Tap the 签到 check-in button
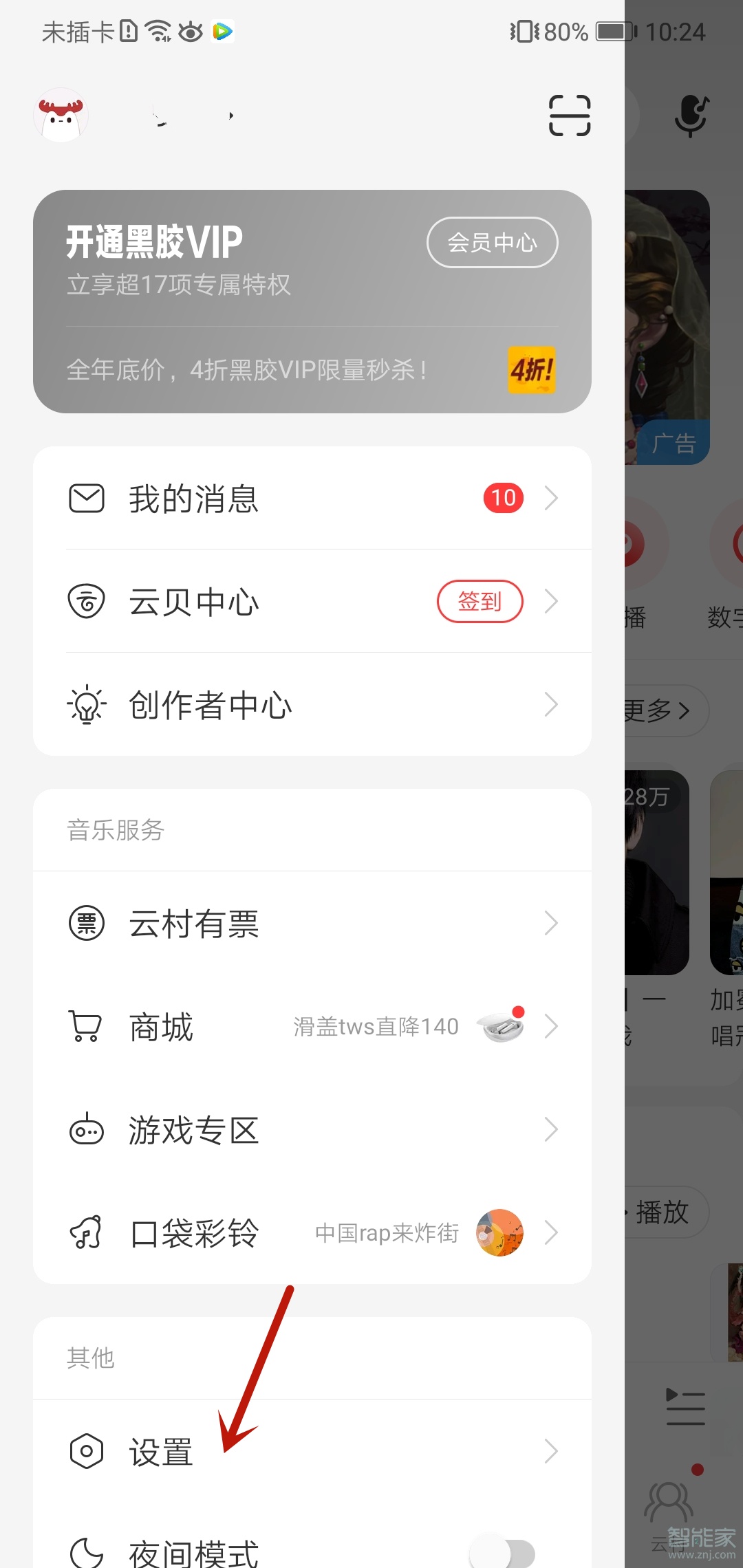This screenshot has height=1568, width=743. click(480, 601)
